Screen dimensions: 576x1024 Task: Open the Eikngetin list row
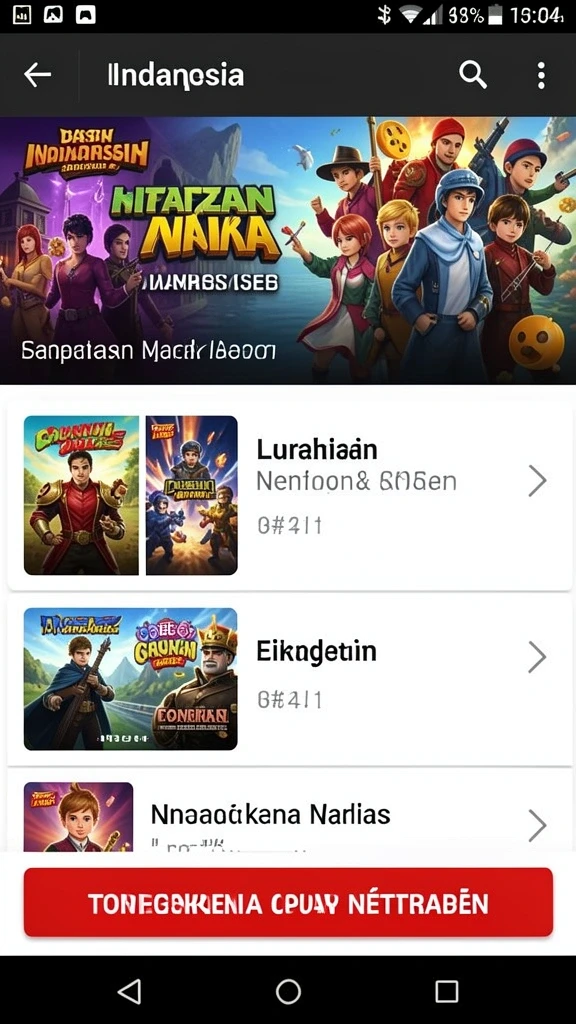[290, 679]
